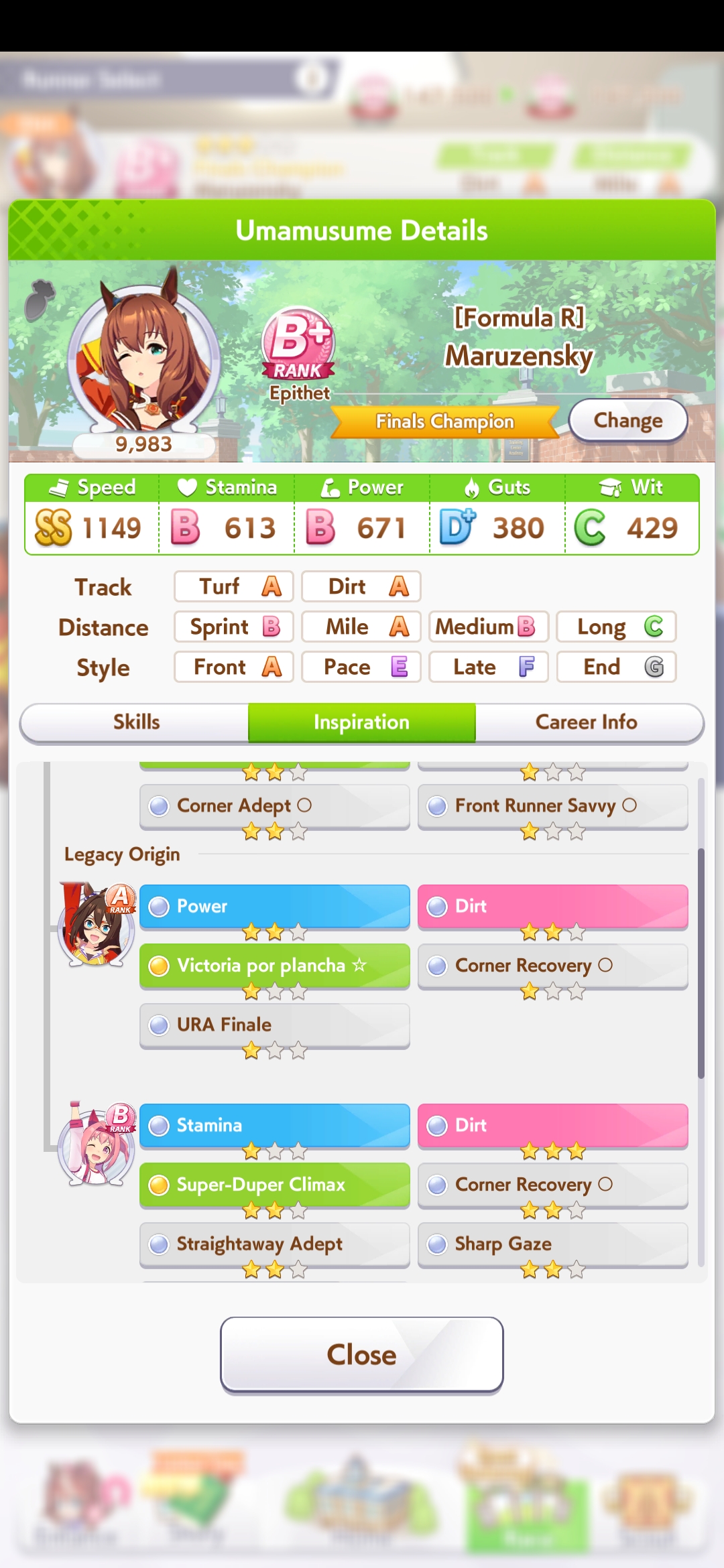Viewport: 724px width, 1568px height.
Task: Switch to the Skills tab
Action: pyautogui.click(x=136, y=722)
